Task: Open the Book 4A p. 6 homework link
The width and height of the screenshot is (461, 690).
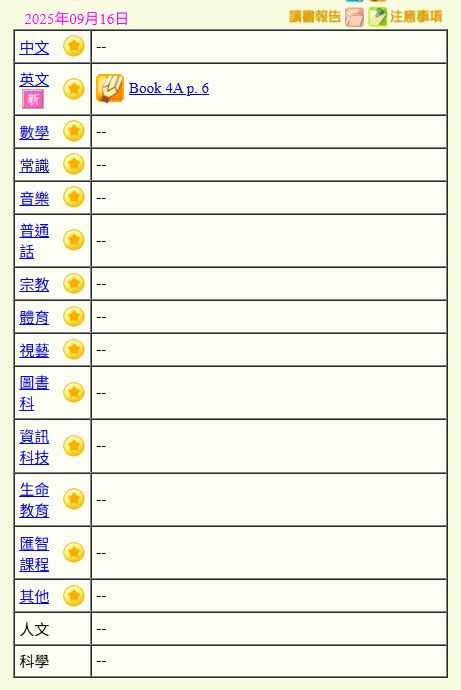Action: click(x=168, y=88)
